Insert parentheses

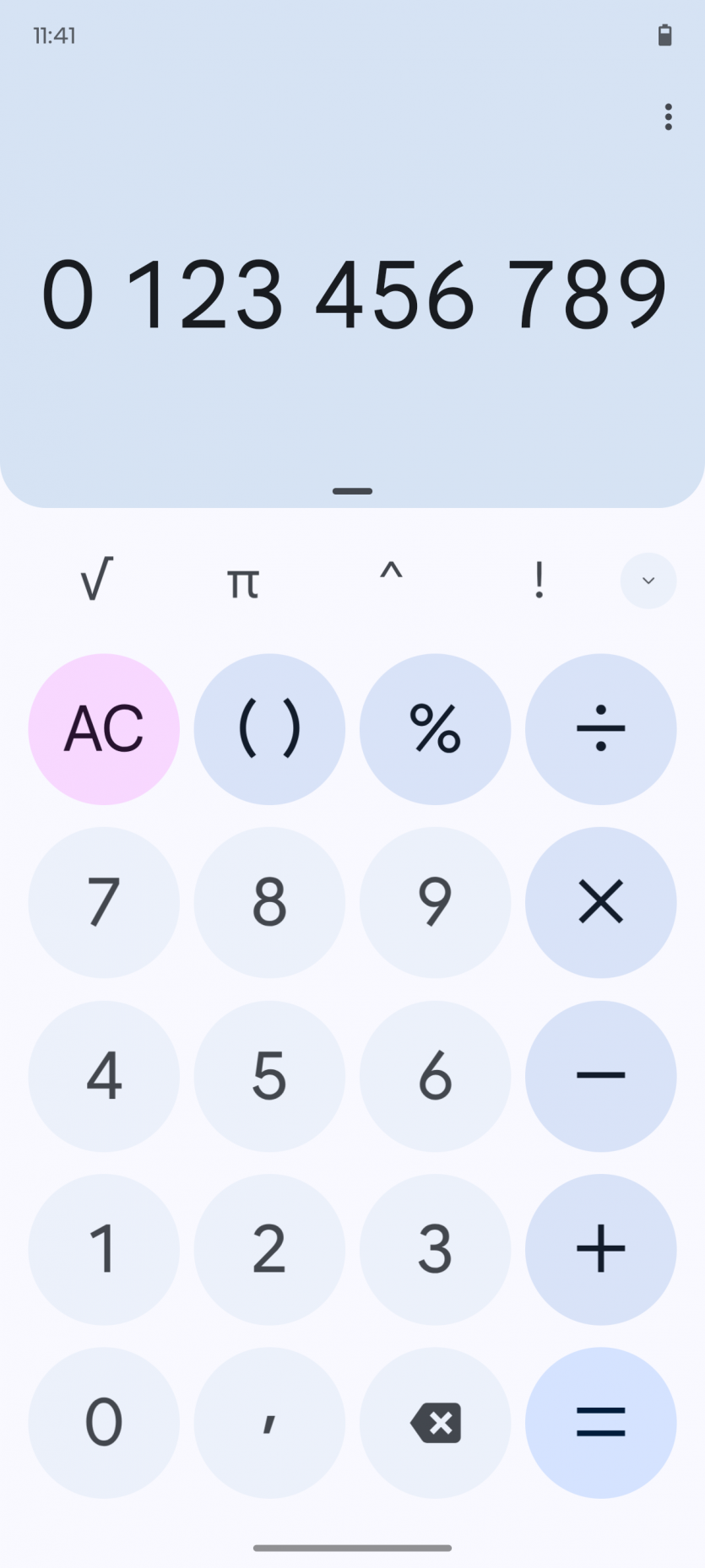point(269,729)
